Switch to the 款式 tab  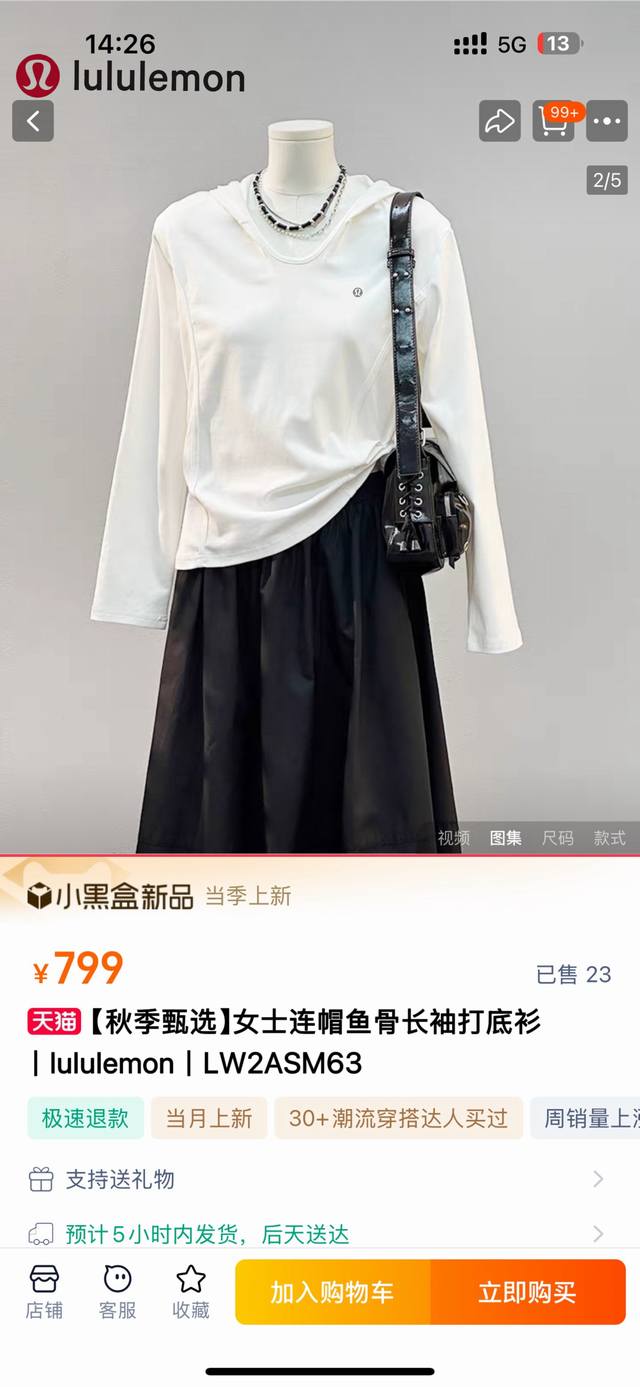609,838
